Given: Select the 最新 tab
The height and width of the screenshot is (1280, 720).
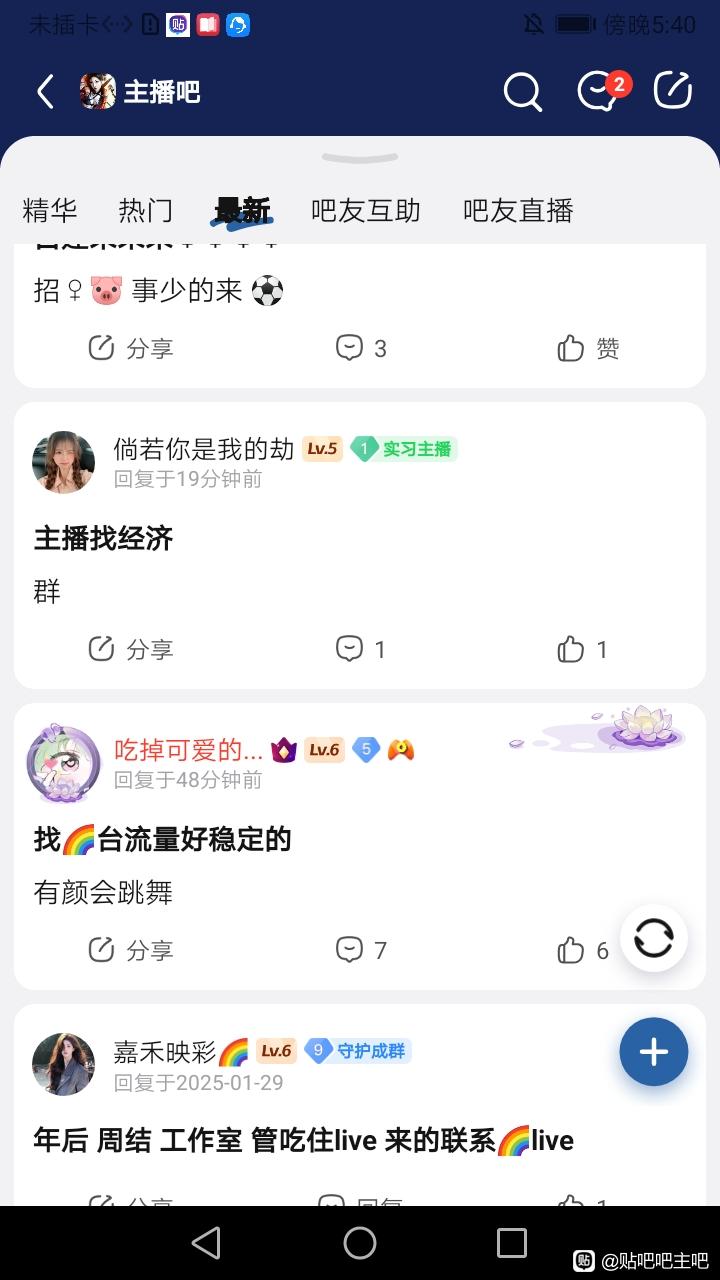Looking at the screenshot, I should click(x=242, y=210).
